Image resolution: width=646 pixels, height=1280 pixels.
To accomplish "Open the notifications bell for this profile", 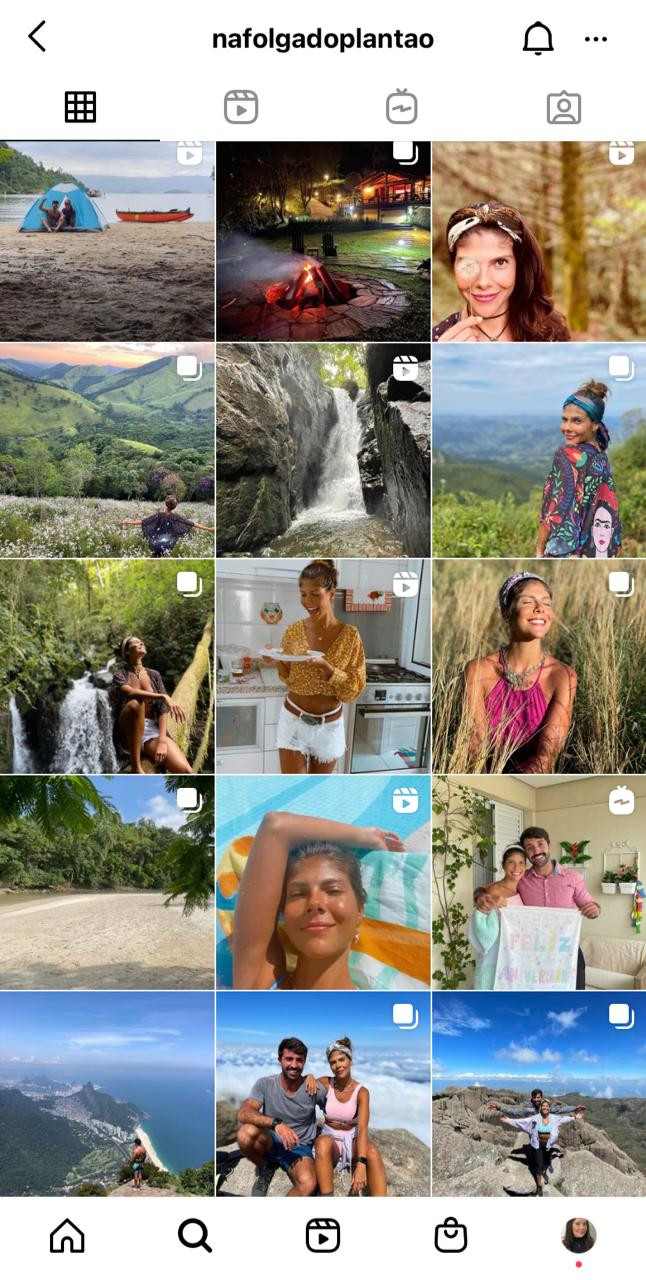I will click(x=538, y=39).
